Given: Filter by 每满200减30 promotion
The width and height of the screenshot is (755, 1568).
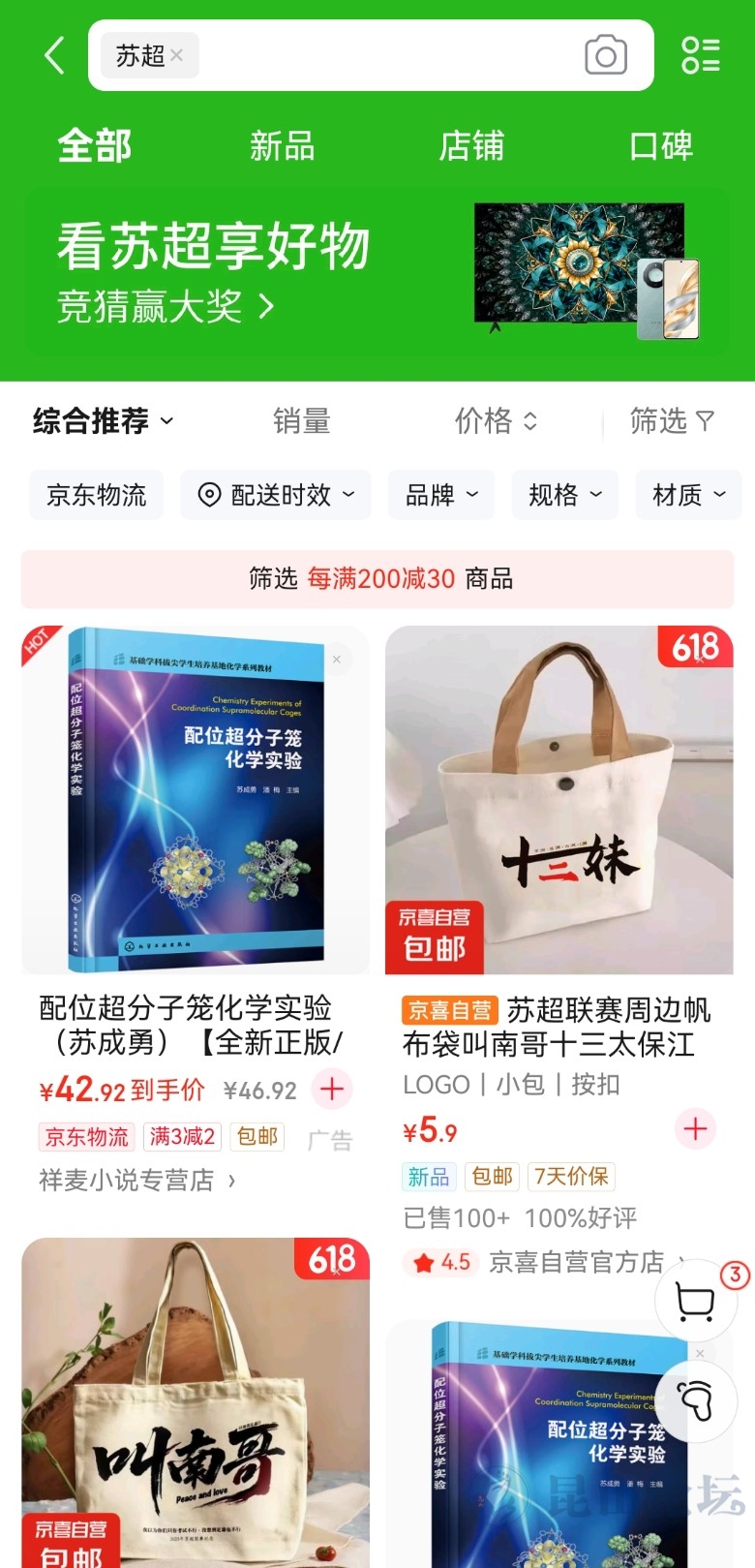Looking at the screenshot, I should point(379,579).
